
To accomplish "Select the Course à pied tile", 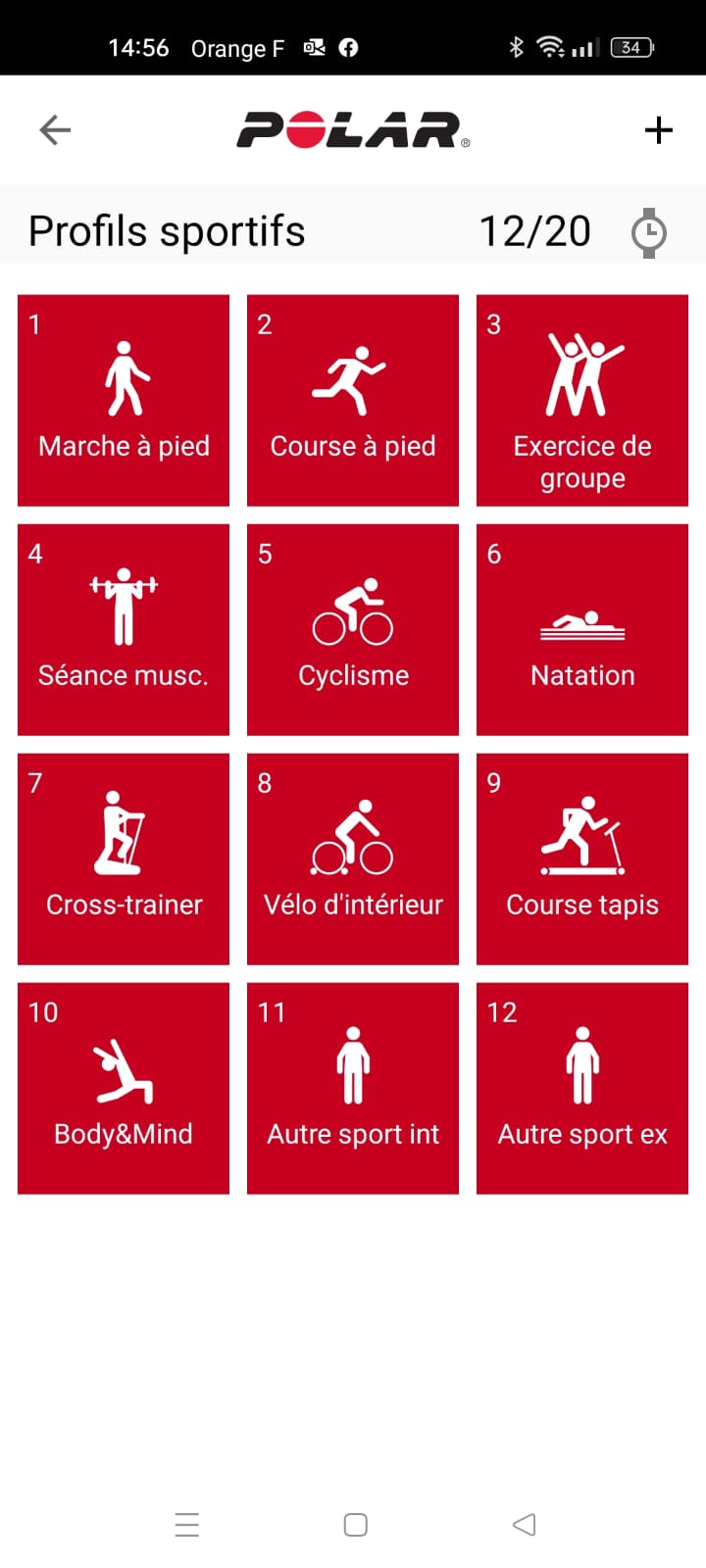I will (353, 400).
